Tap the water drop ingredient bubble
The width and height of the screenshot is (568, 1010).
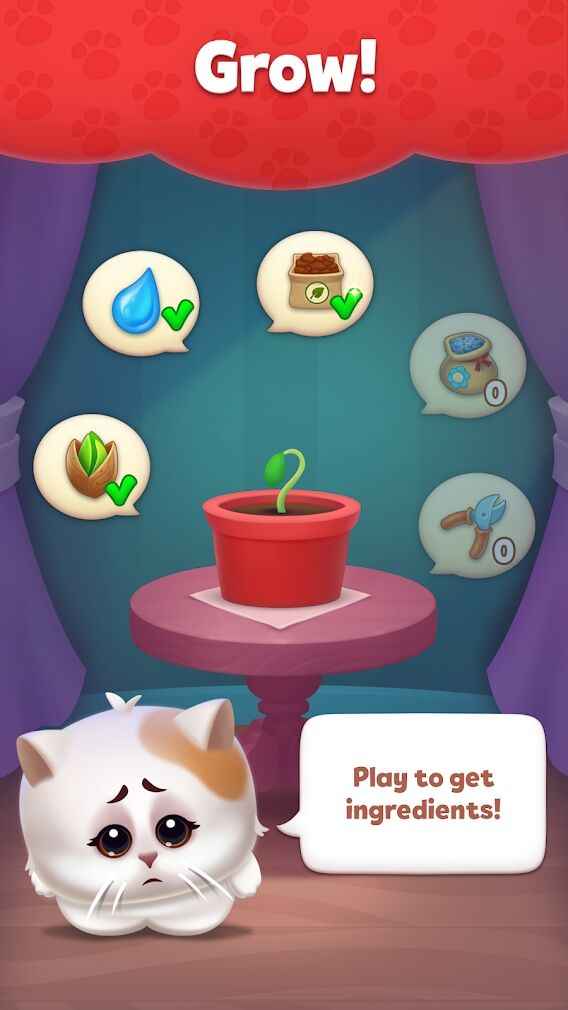[x=141, y=303]
